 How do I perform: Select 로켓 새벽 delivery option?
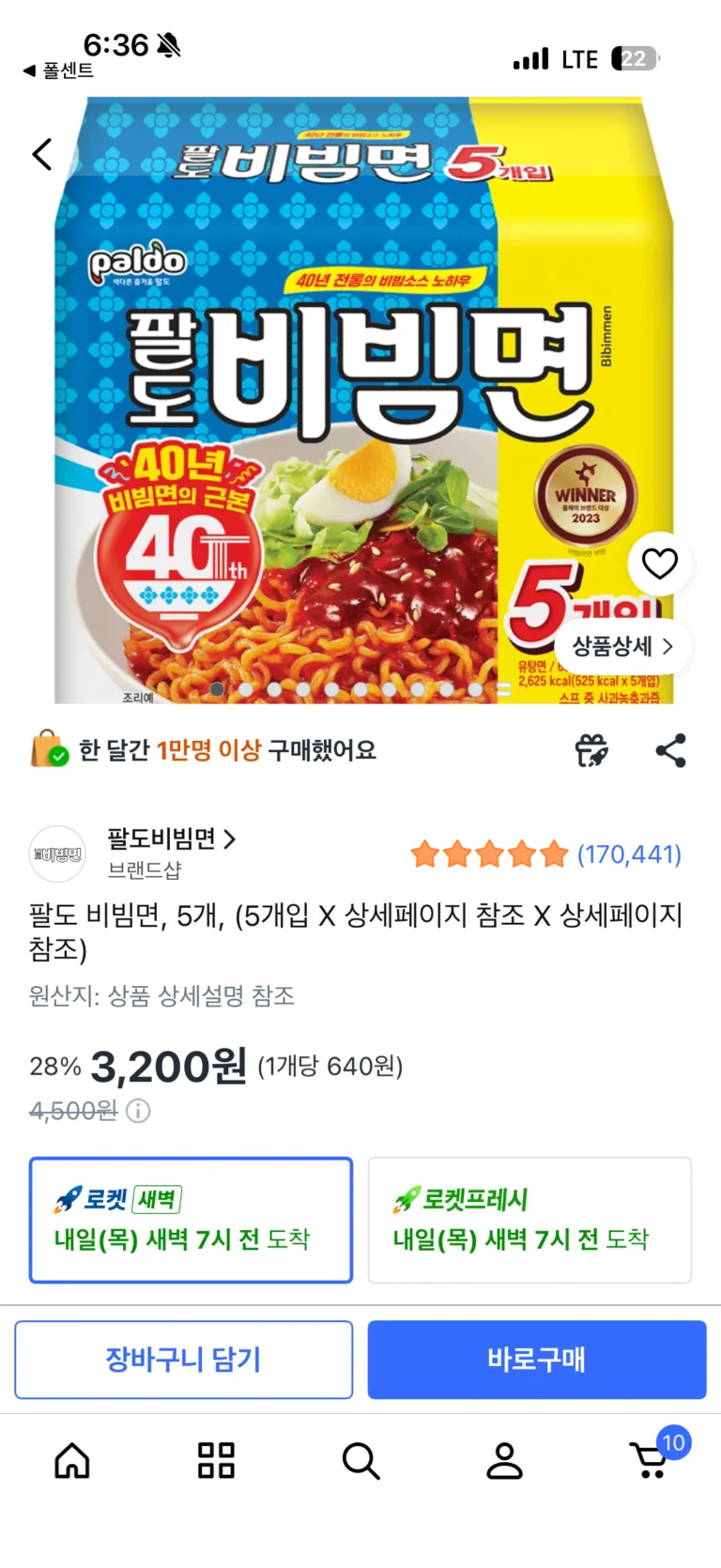(x=191, y=1220)
